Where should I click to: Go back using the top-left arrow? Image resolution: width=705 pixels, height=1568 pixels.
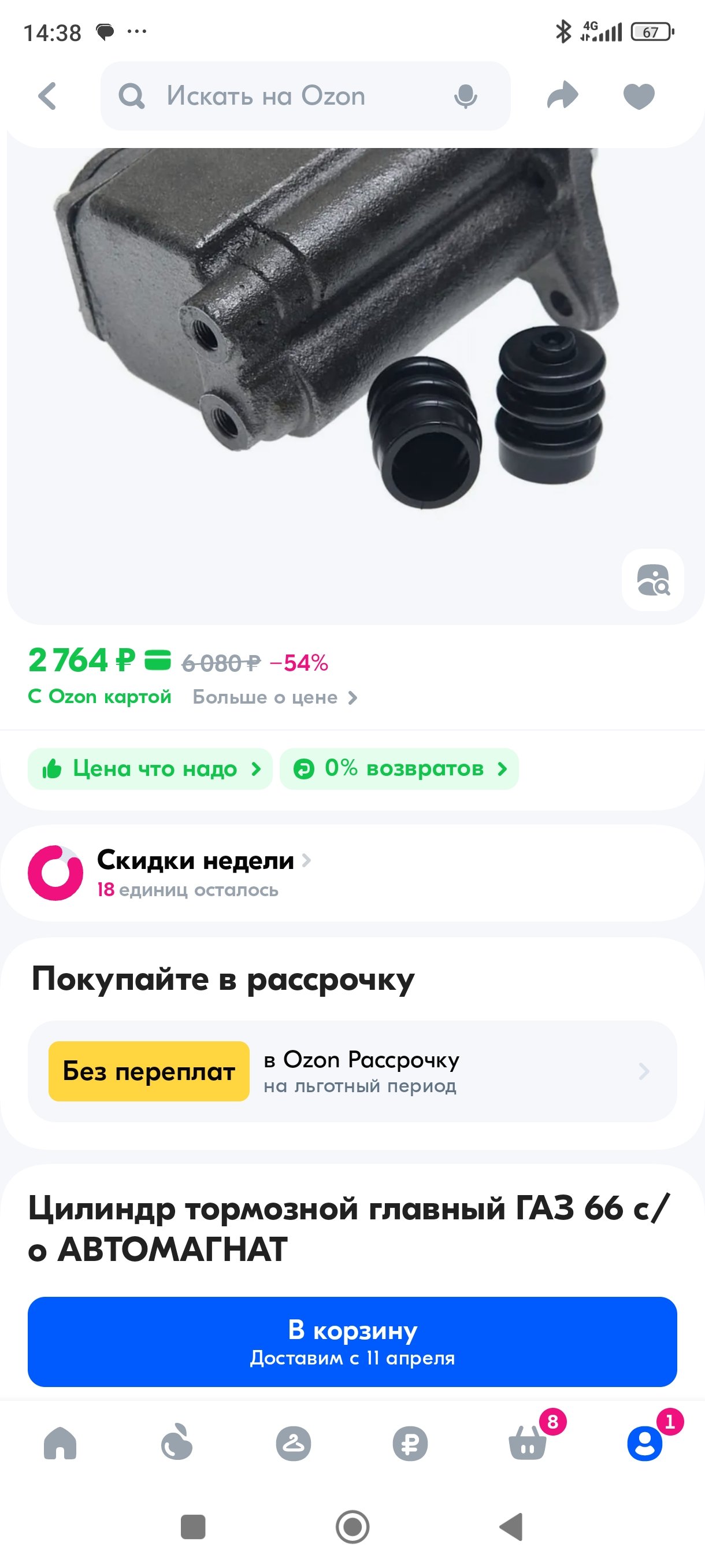pos(47,96)
